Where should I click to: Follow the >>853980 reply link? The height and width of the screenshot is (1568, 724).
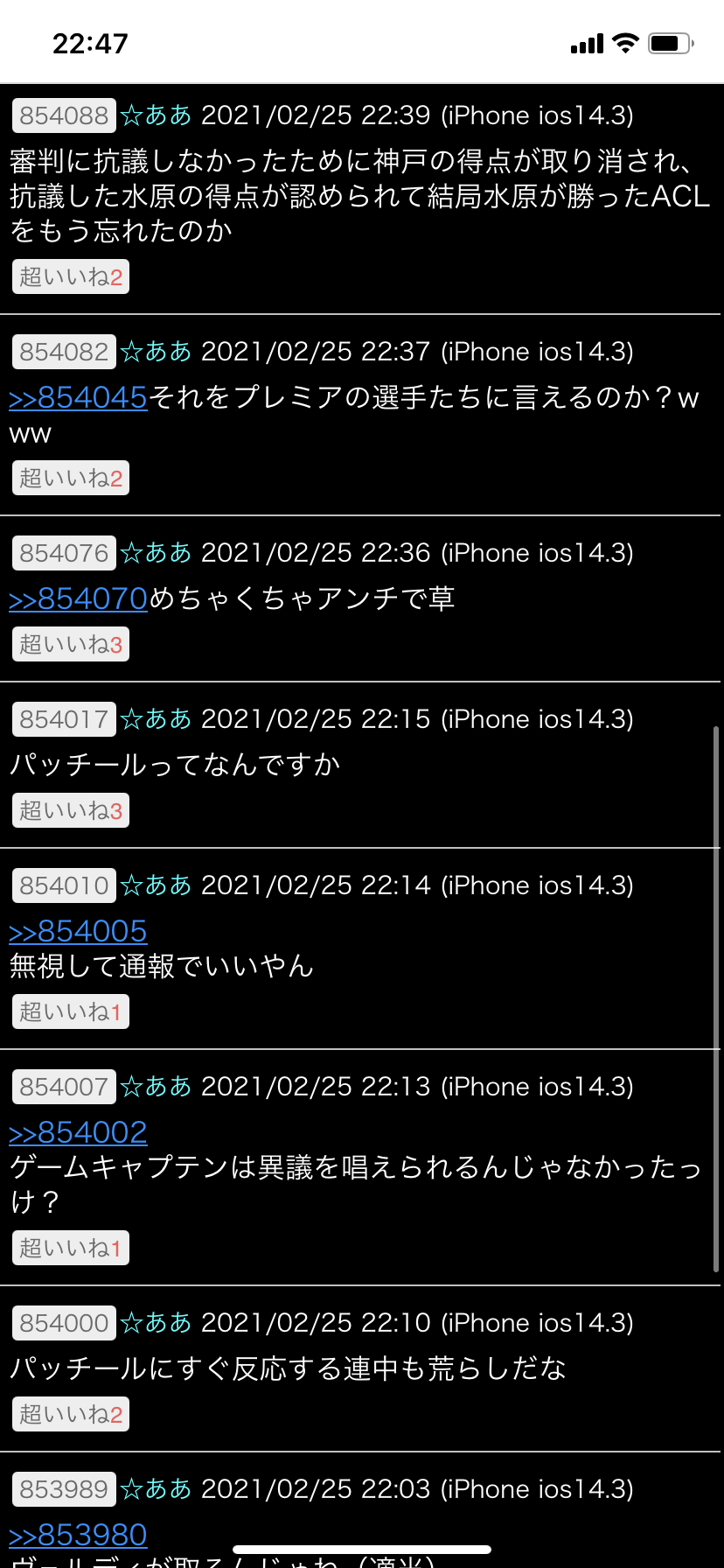(78, 1536)
